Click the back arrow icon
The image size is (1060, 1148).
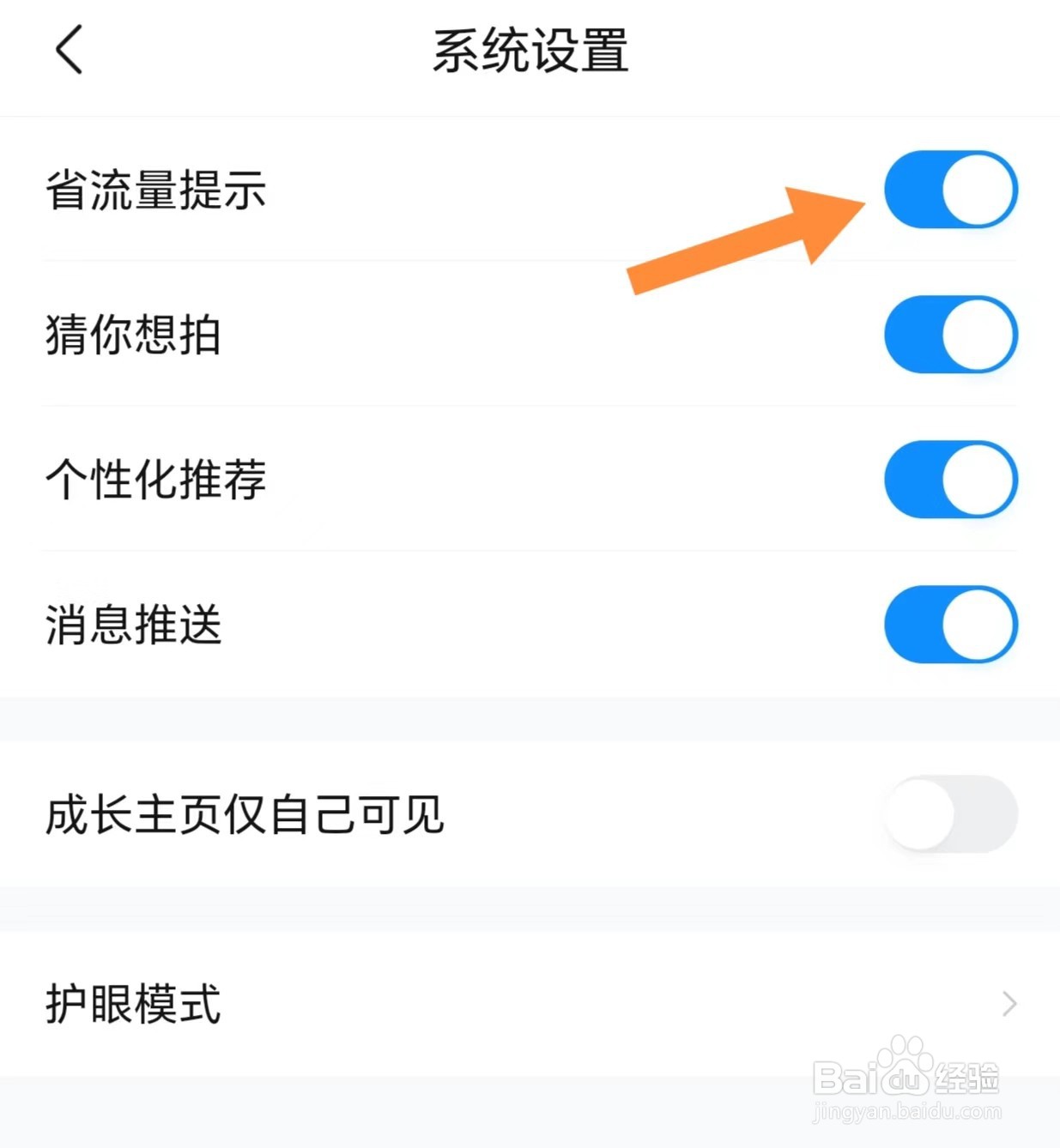point(69,50)
